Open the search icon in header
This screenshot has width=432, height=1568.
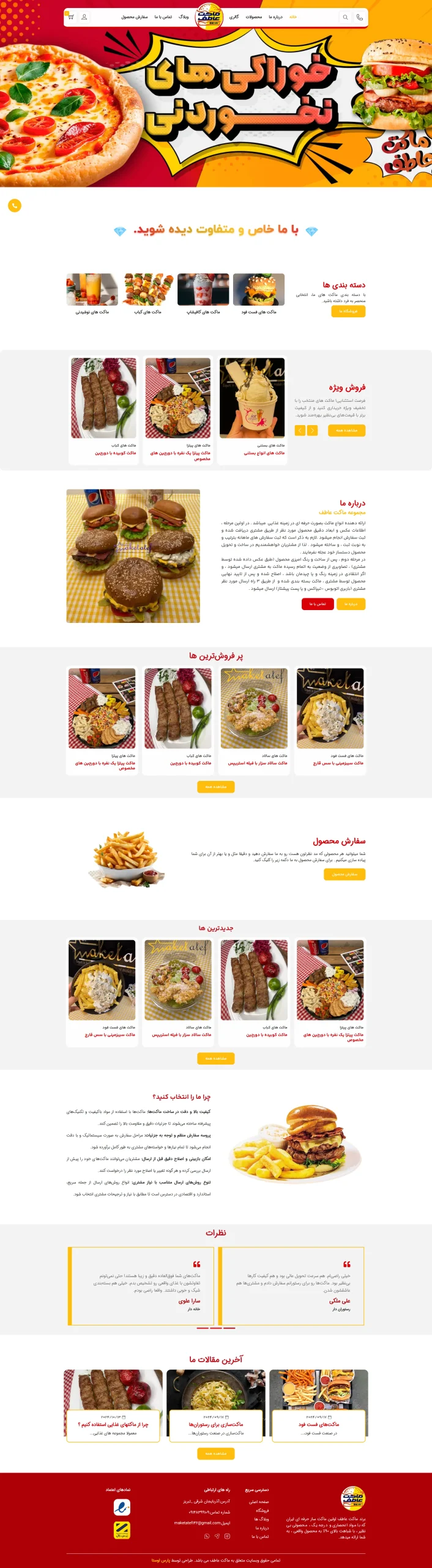[345, 17]
